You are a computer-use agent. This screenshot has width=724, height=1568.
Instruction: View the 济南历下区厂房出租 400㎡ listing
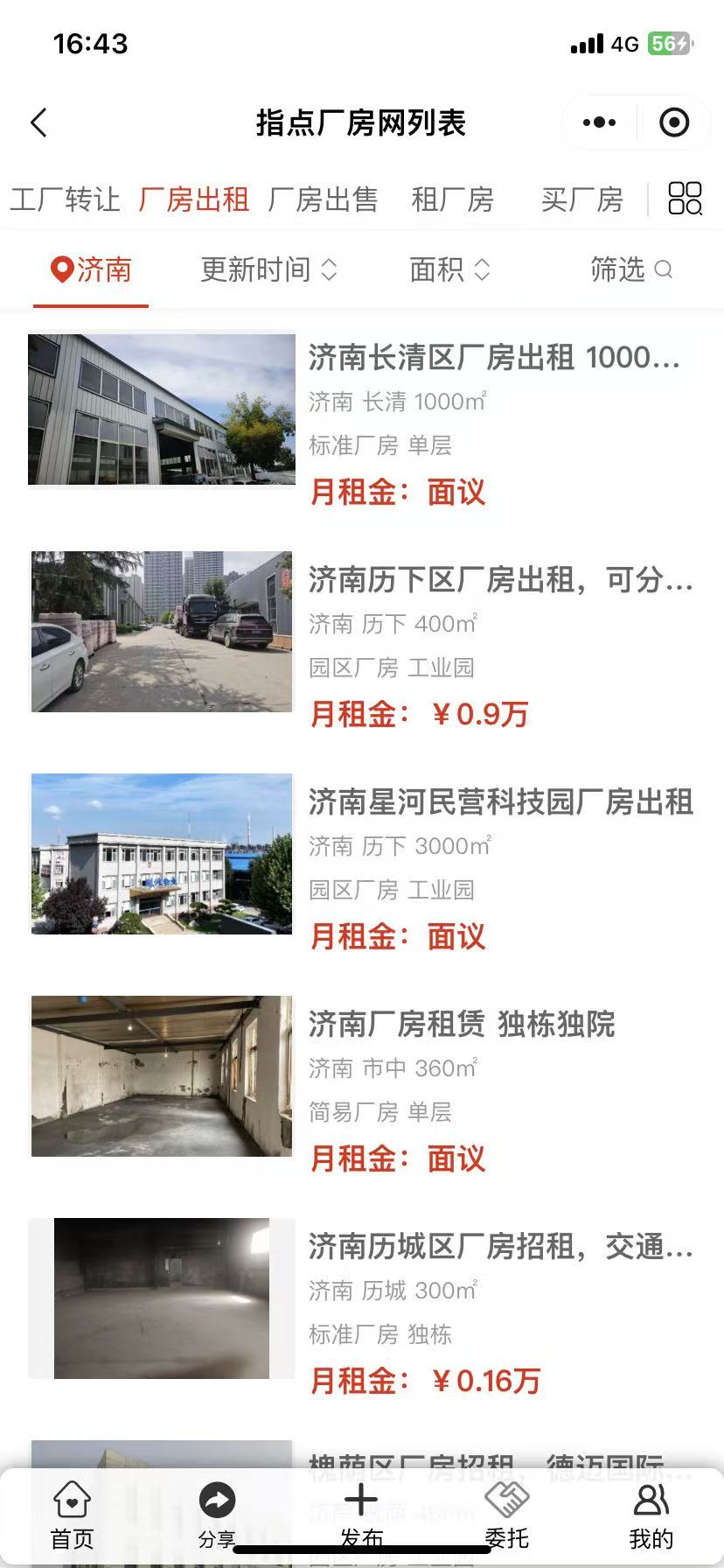[500, 579]
